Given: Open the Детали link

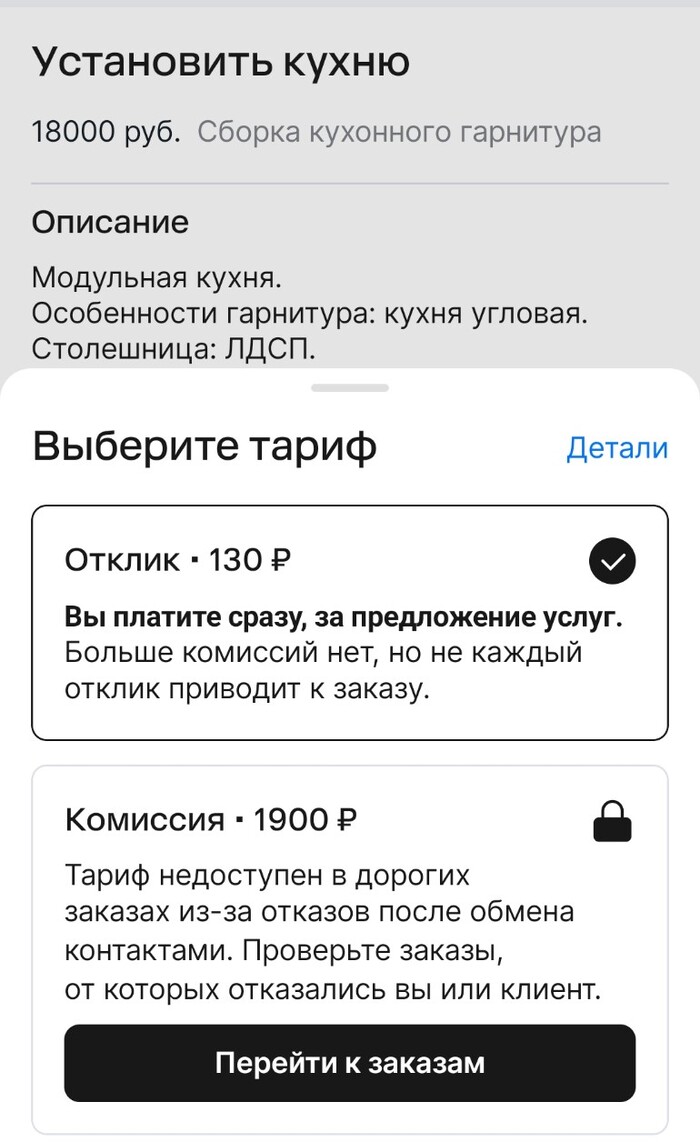Looking at the screenshot, I should (616, 448).
